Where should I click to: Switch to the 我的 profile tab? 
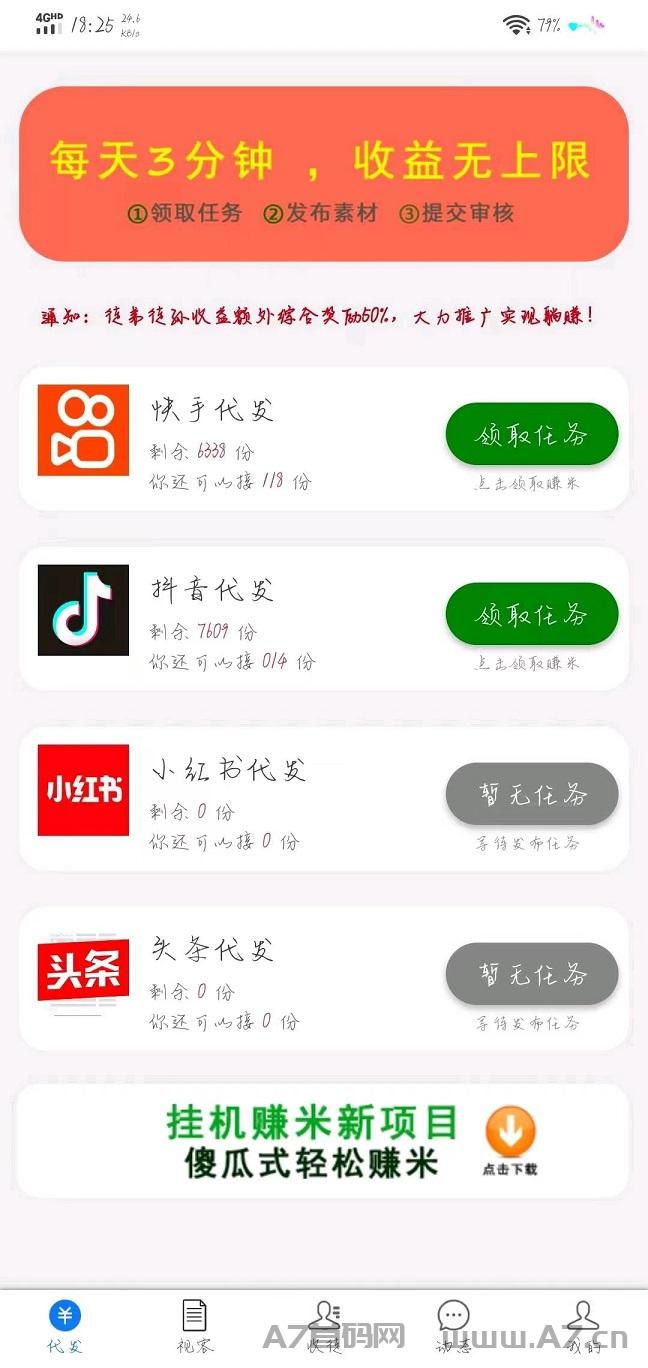pos(583,1327)
